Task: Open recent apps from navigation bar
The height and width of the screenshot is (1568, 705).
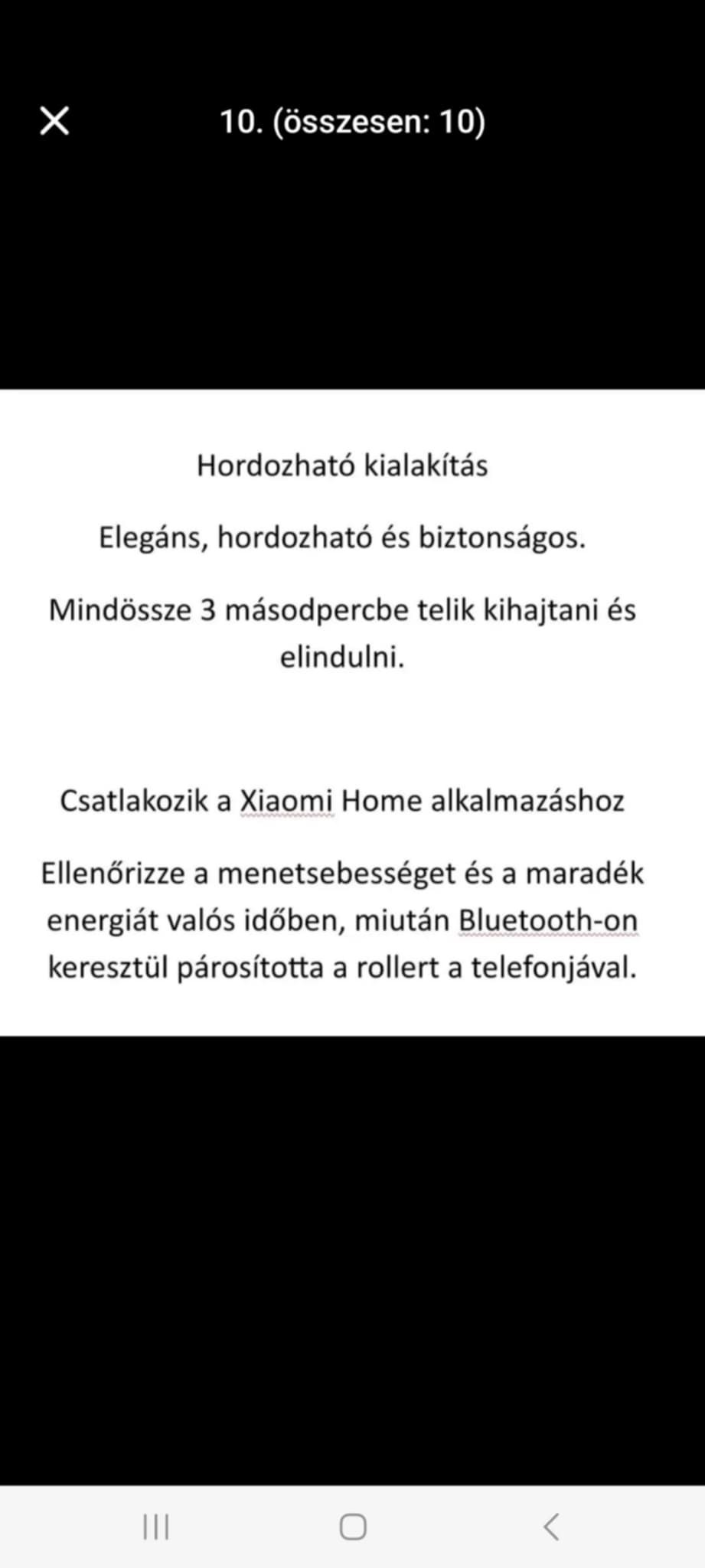Action: pyautogui.click(x=156, y=1526)
